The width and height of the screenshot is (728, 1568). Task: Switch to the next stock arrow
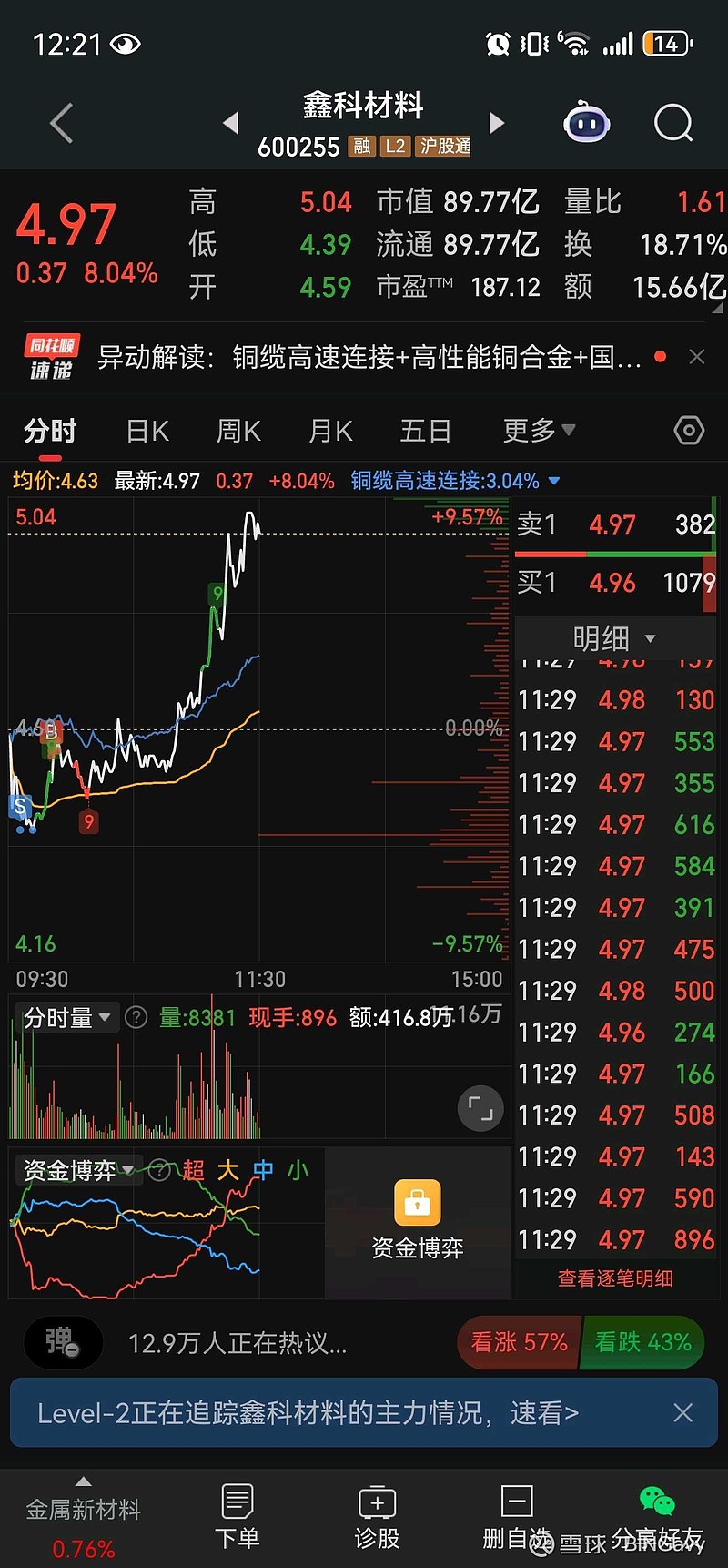[x=496, y=122]
